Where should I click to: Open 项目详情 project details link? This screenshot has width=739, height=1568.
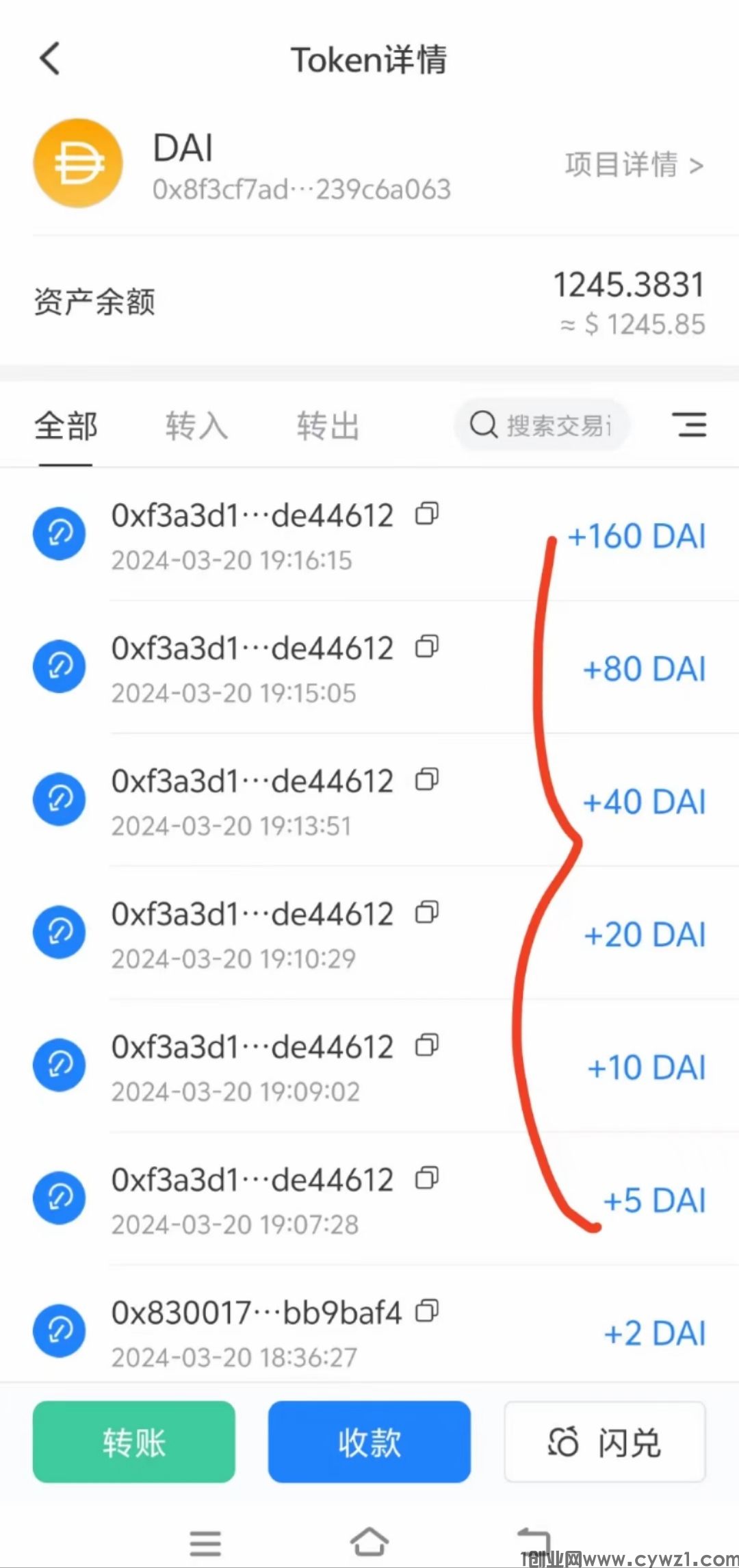point(634,165)
